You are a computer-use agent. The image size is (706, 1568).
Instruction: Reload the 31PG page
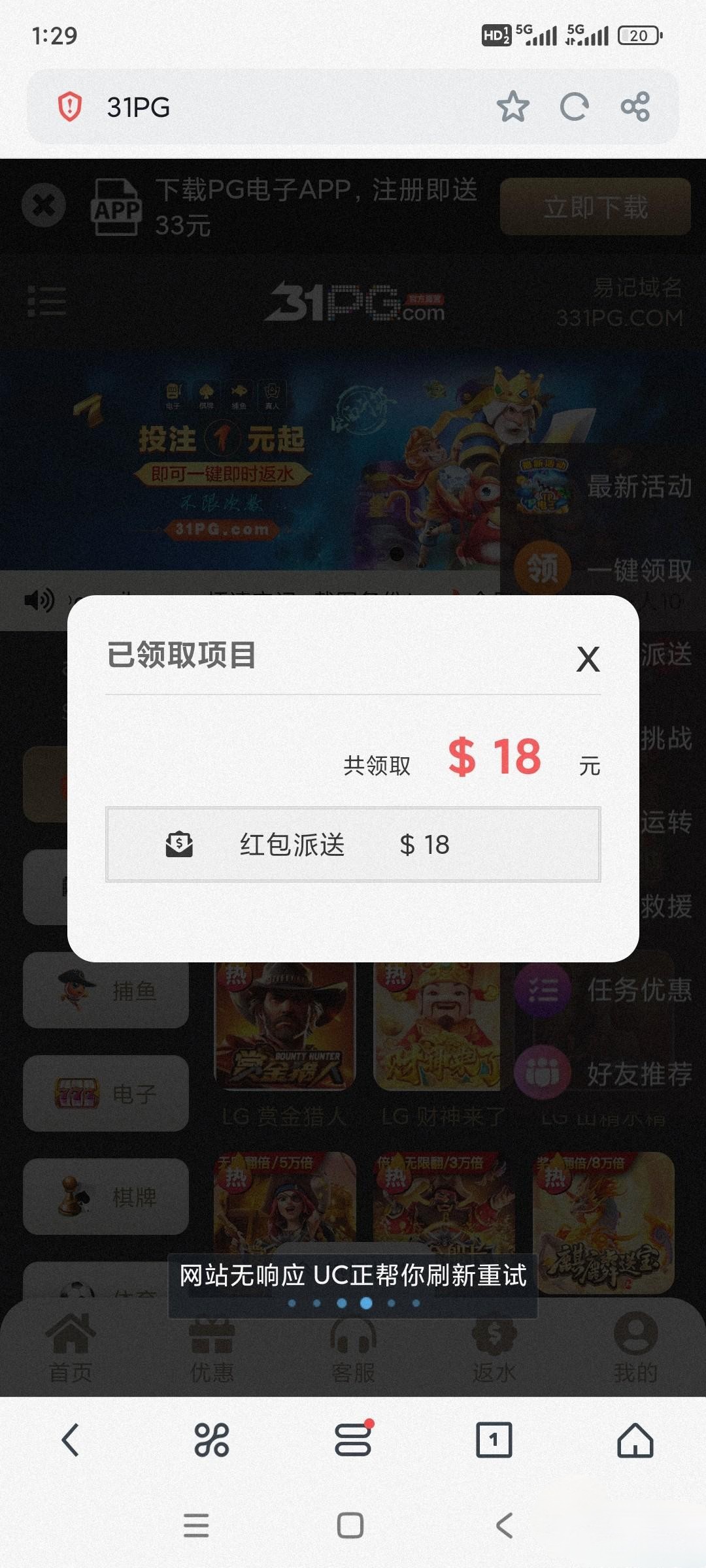coord(575,107)
